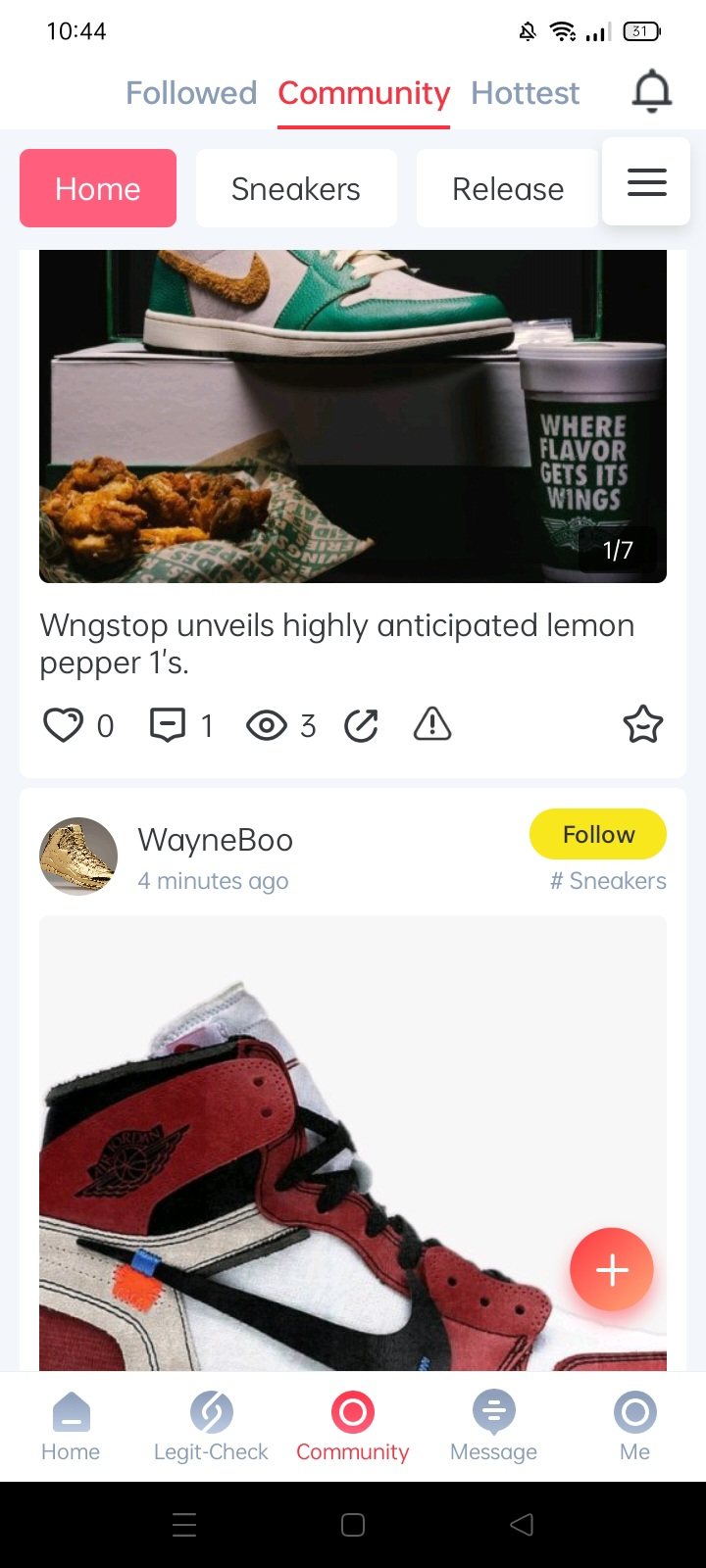Open the Message tab
706x1568 pixels.
(x=493, y=1426)
